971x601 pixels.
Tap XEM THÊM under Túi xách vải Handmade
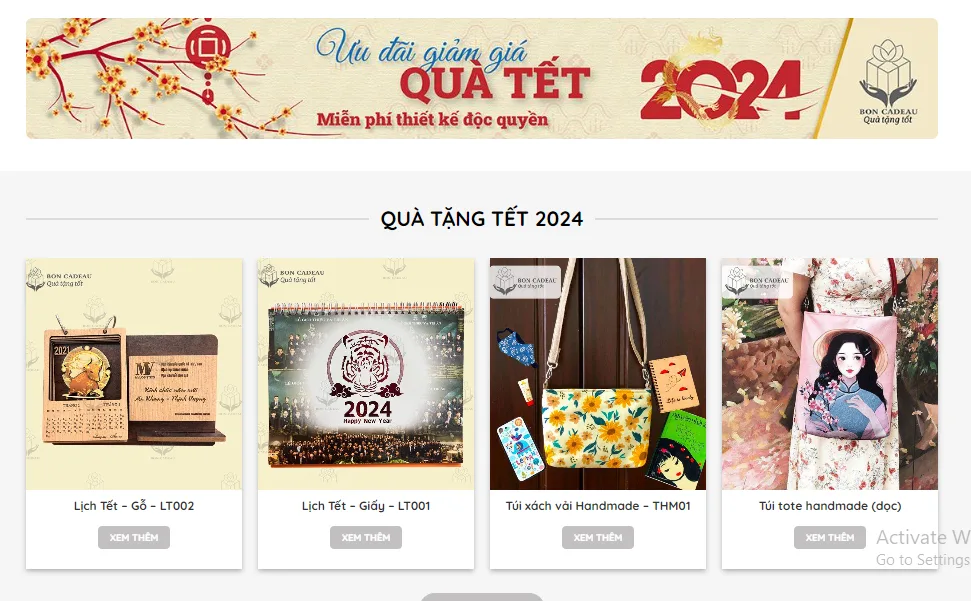click(598, 538)
